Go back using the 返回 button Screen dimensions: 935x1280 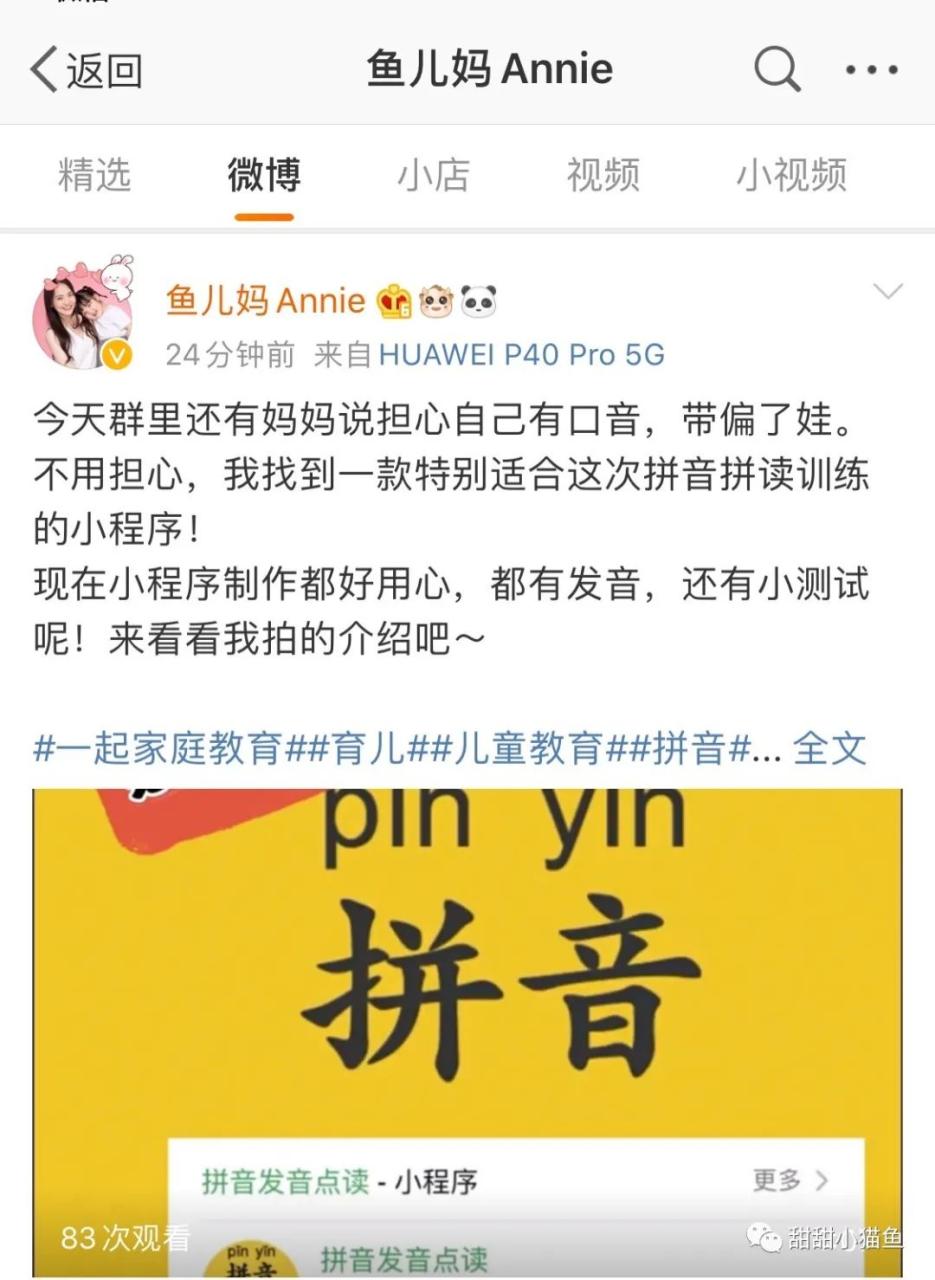[86, 70]
